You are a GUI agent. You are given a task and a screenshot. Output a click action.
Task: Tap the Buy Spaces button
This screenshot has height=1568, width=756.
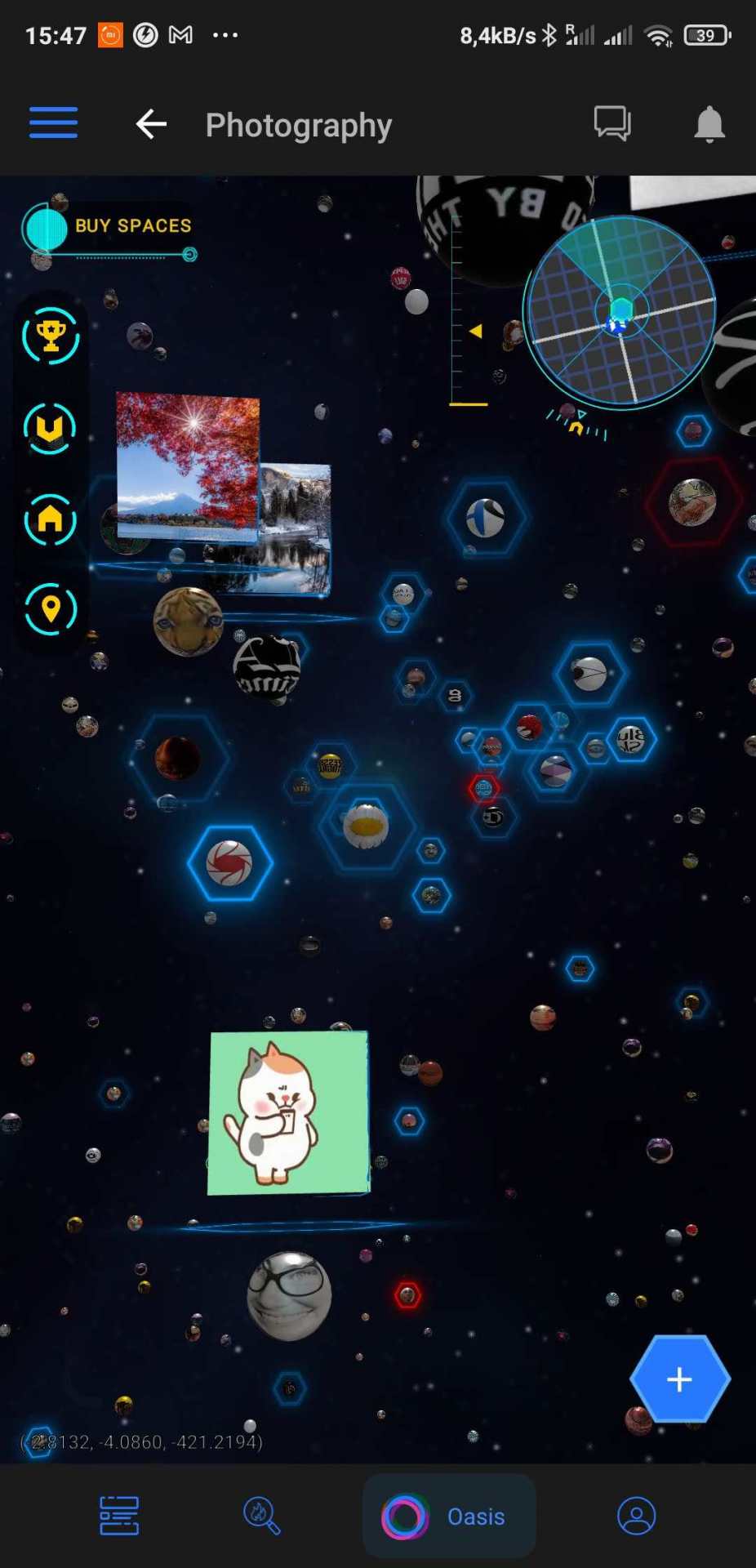114,227
